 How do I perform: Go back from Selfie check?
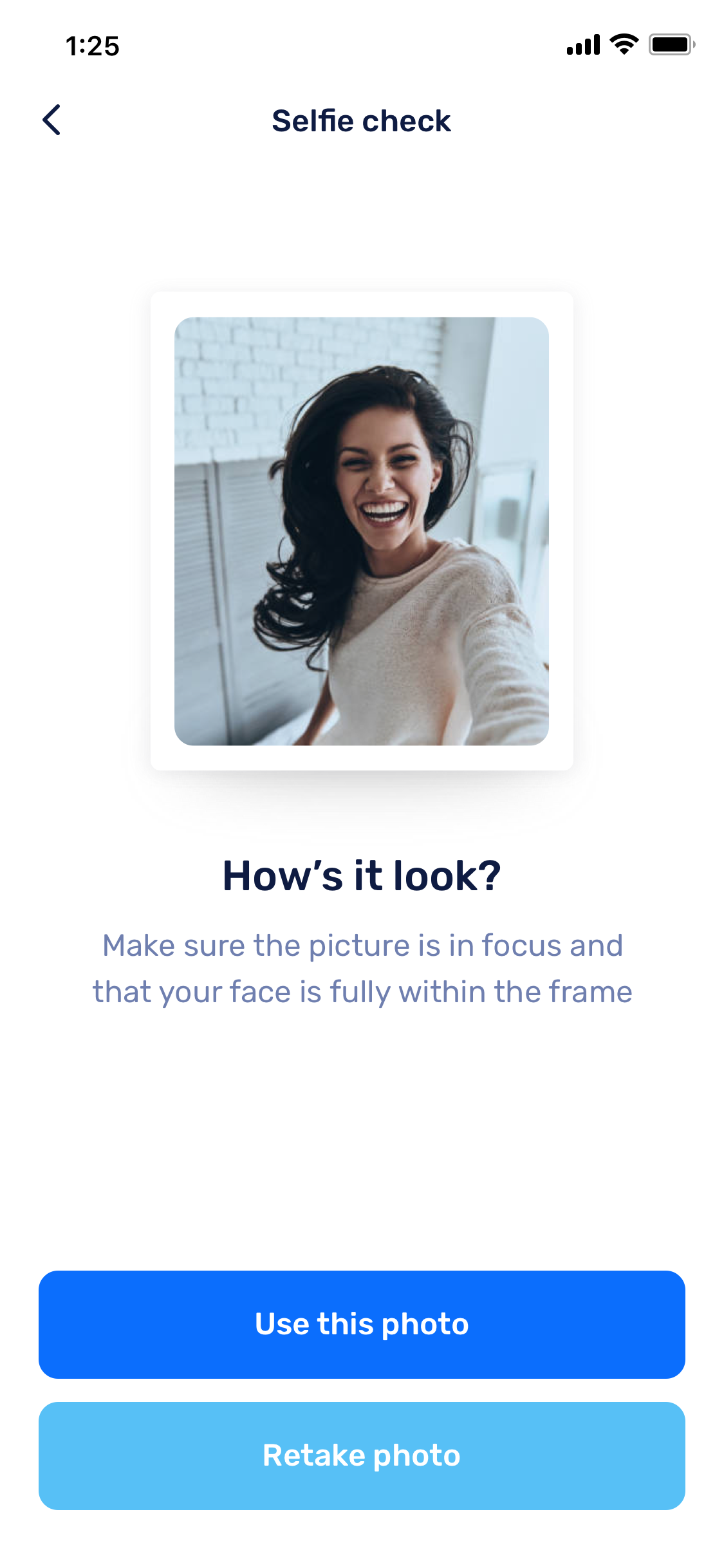52,120
